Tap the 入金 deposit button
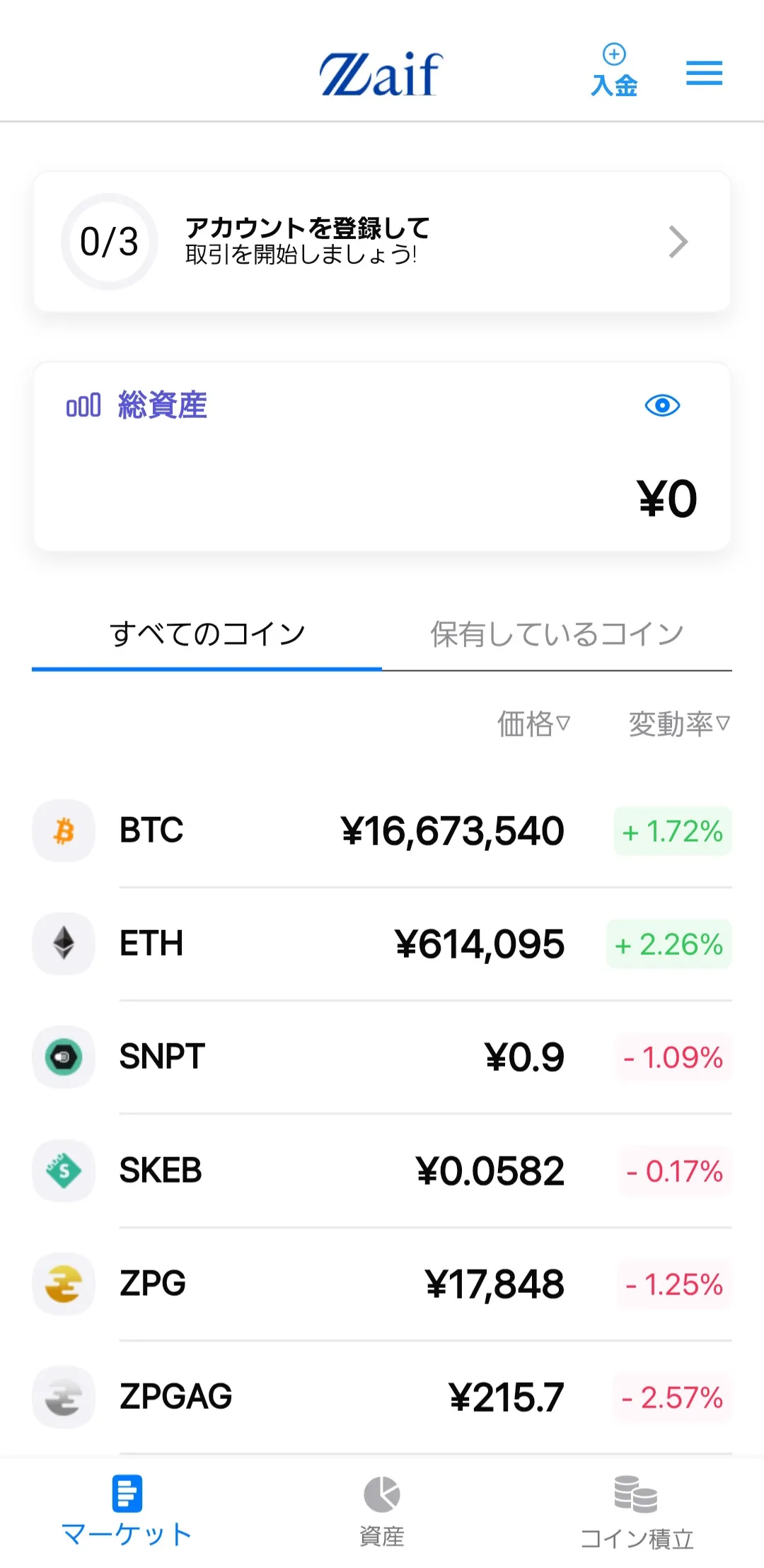This screenshot has height=1568, width=764. (x=614, y=71)
